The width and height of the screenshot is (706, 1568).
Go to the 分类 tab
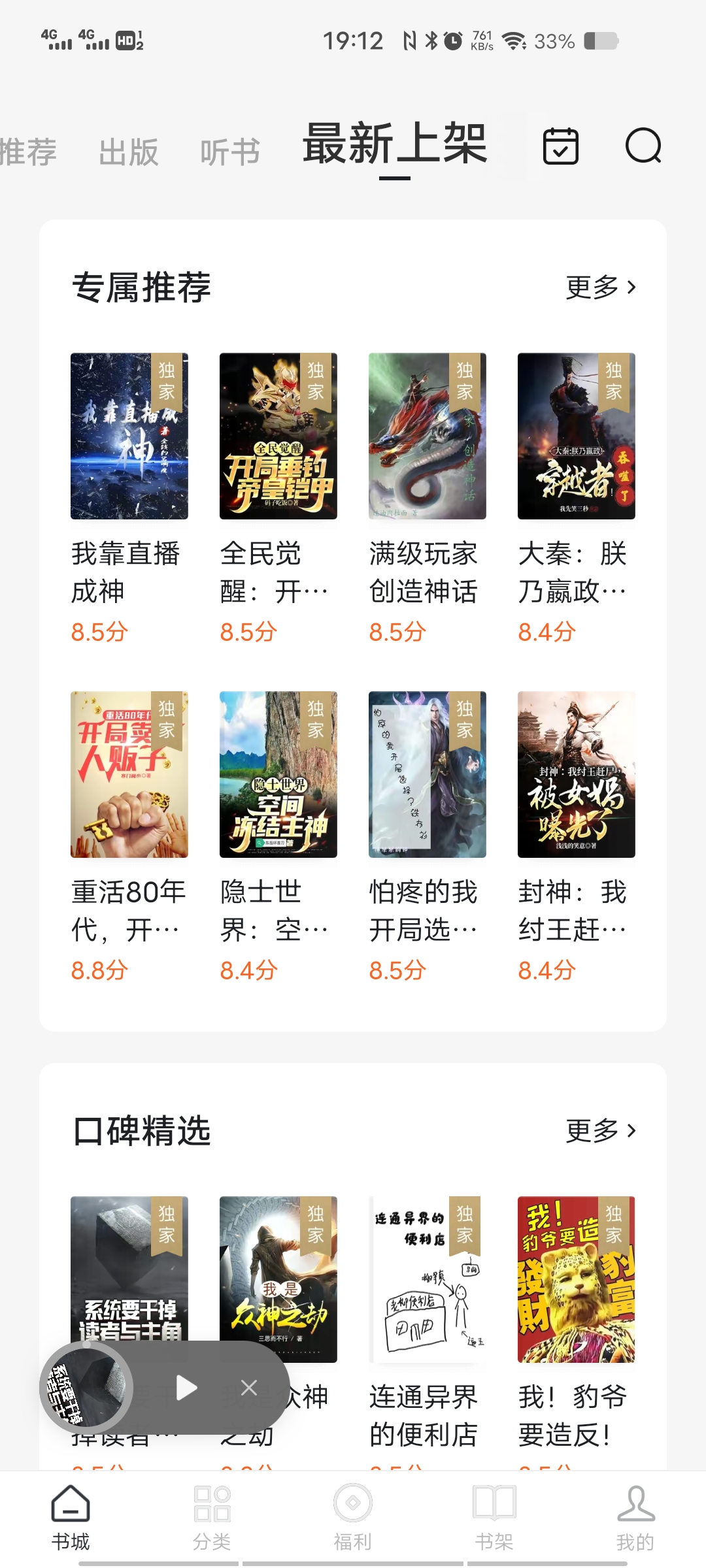(212, 1518)
